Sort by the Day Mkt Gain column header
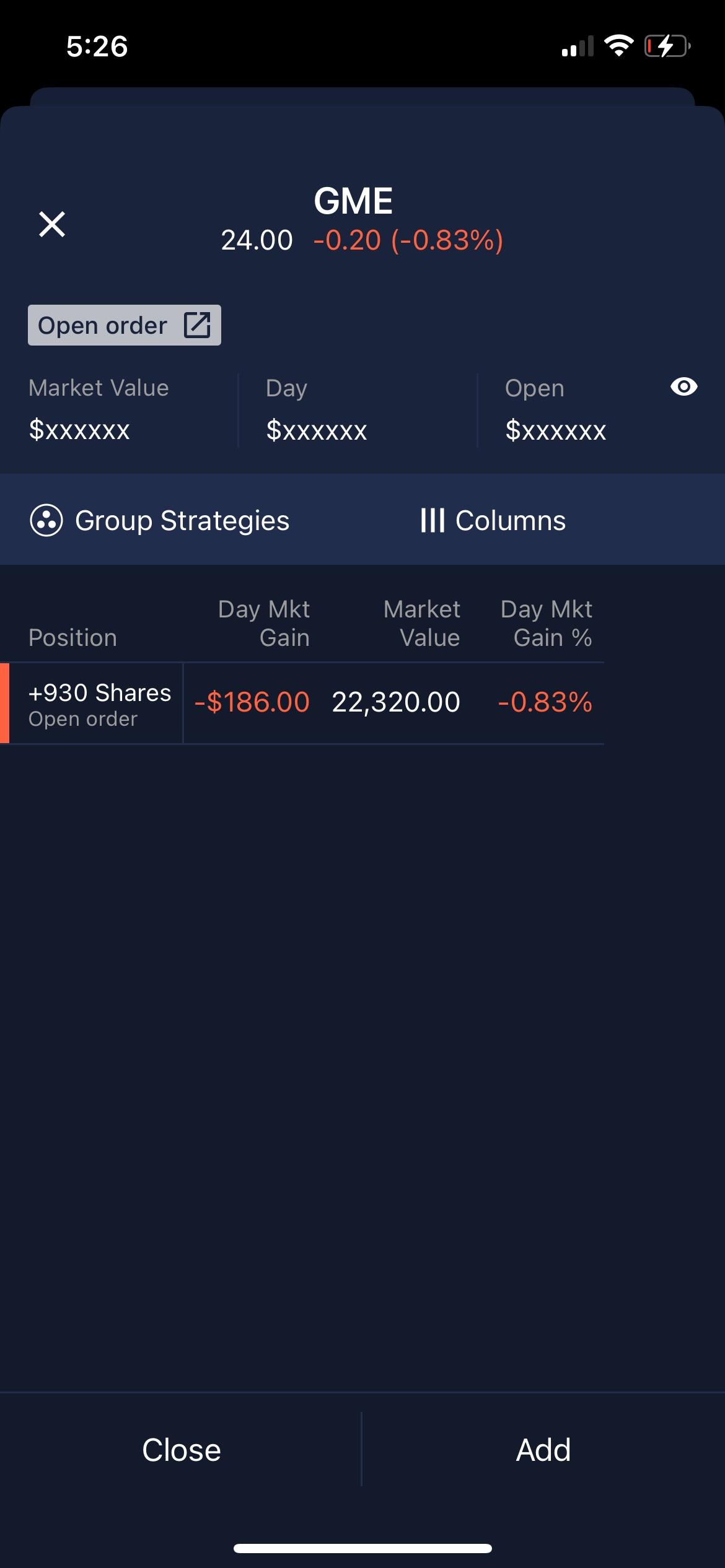Image resolution: width=725 pixels, height=1568 pixels. tap(263, 622)
